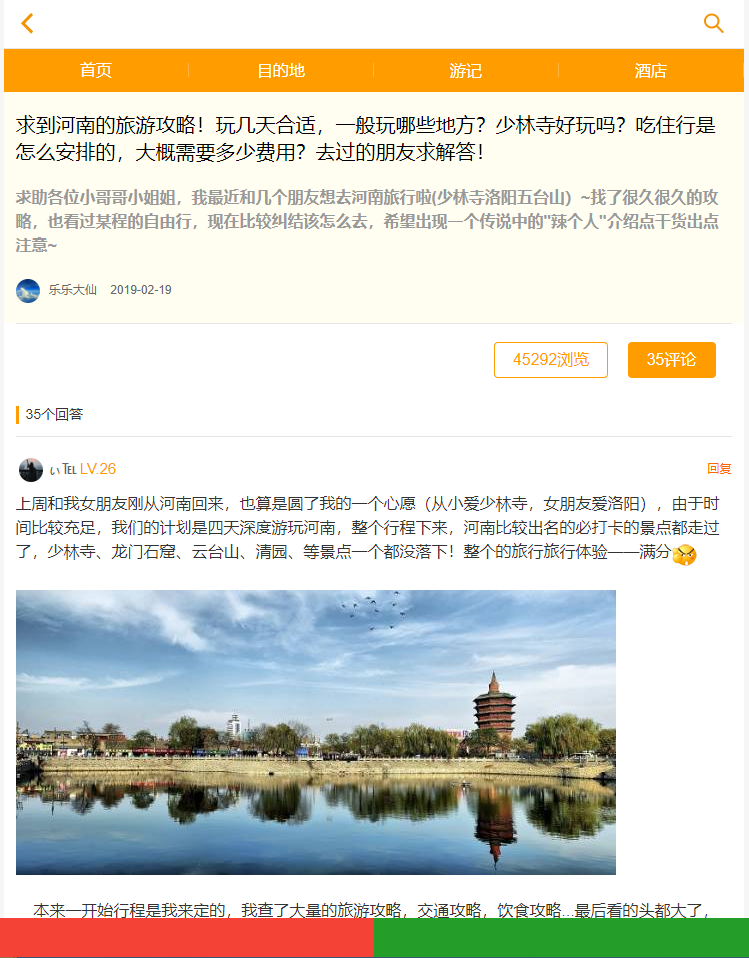Screen dimensions: 749x958
Task: Open the 游记 tab
Action: point(466,71)
